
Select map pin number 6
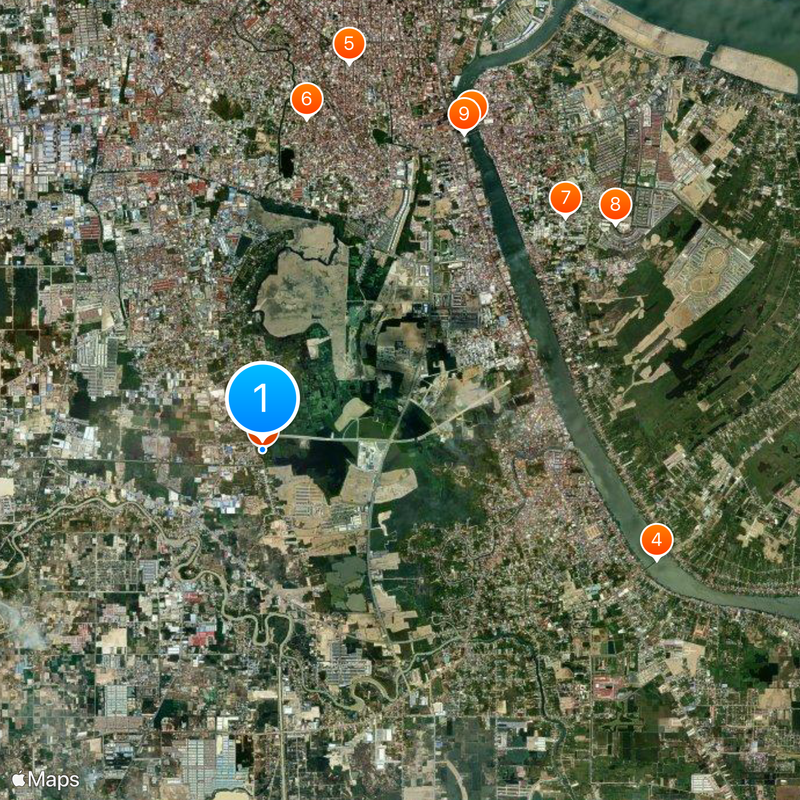click(306, 99)
